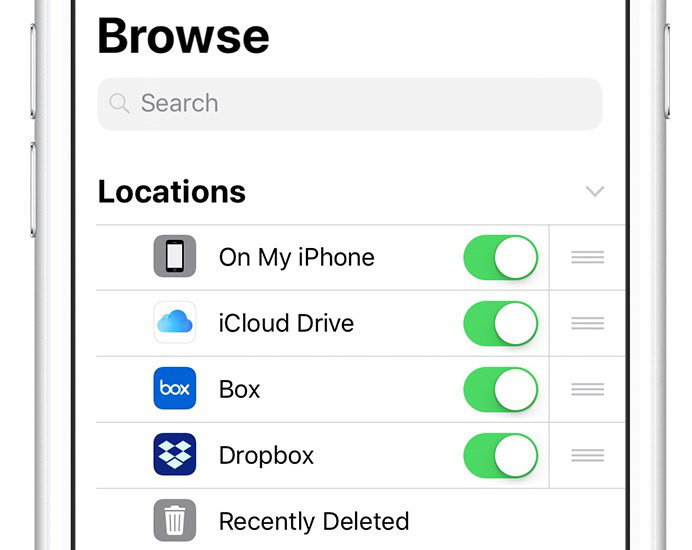Viewport: 692px width, 550px height.
Task: Tap the Search field
Action: (x=349, y=104)
